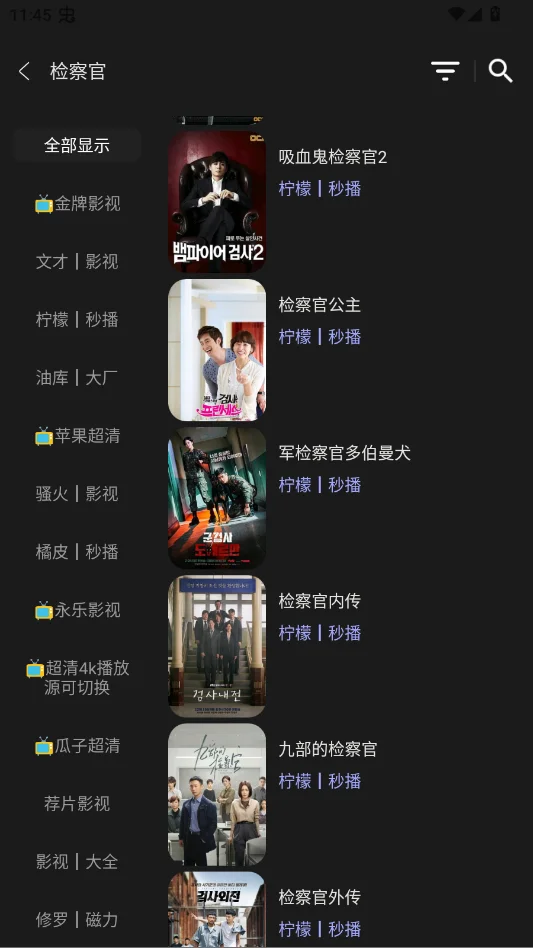Screen dimensions: 533x948
Task: Choose the 油库丨大厂 source
Action: tap(77, 378)
